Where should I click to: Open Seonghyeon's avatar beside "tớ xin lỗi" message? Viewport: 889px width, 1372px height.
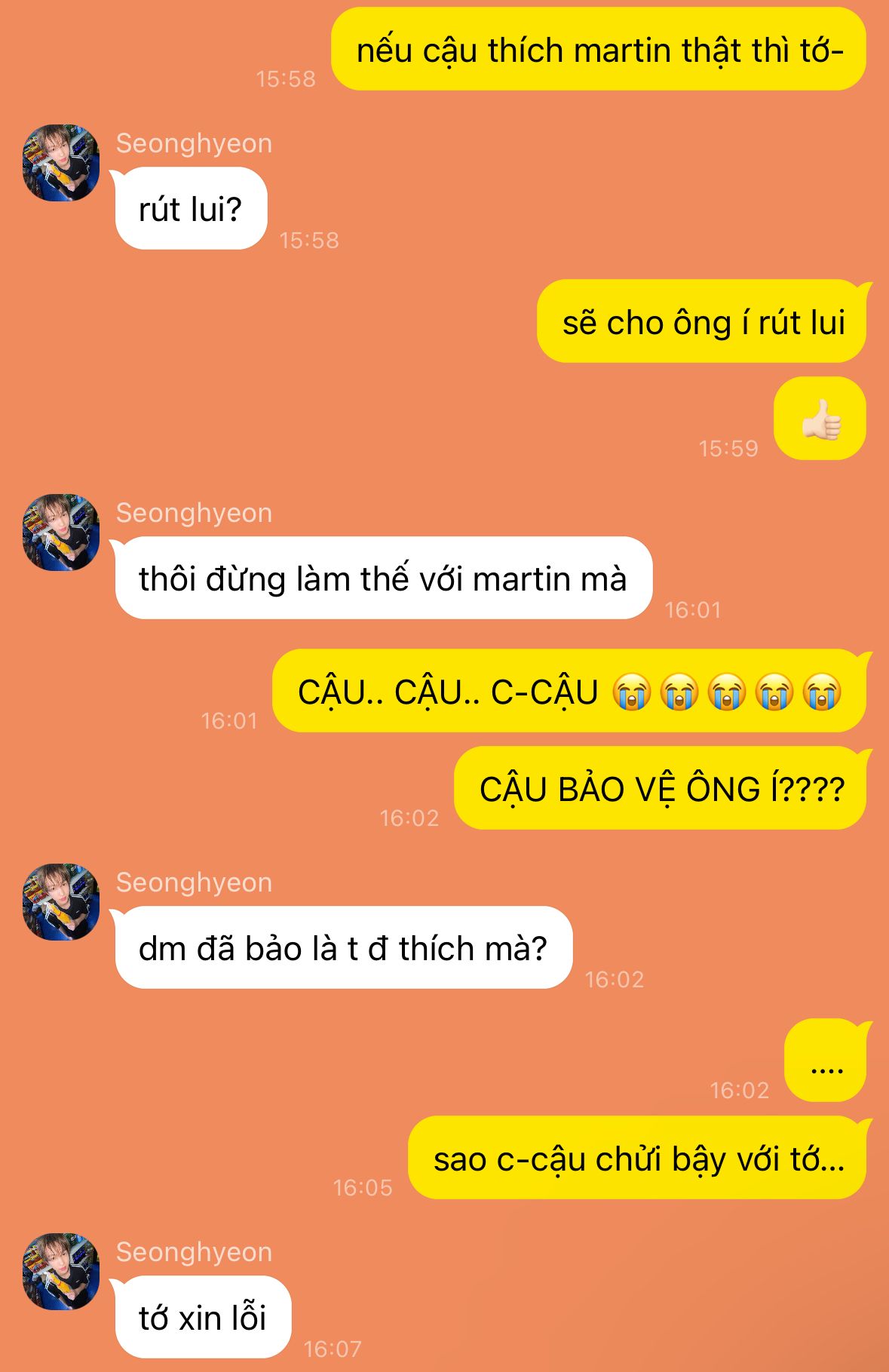61,1272
